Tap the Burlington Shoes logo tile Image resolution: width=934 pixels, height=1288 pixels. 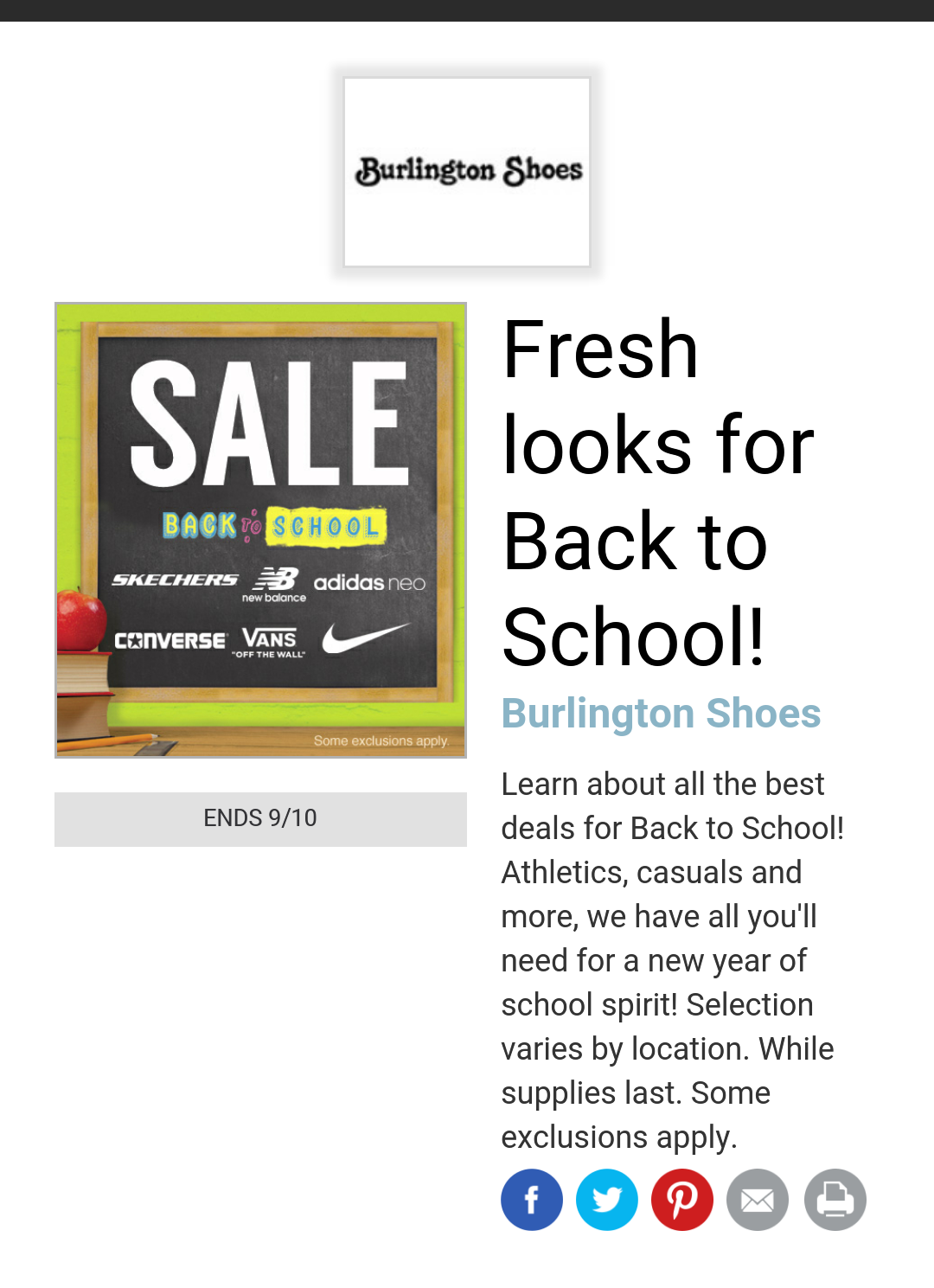pos(467,172)
